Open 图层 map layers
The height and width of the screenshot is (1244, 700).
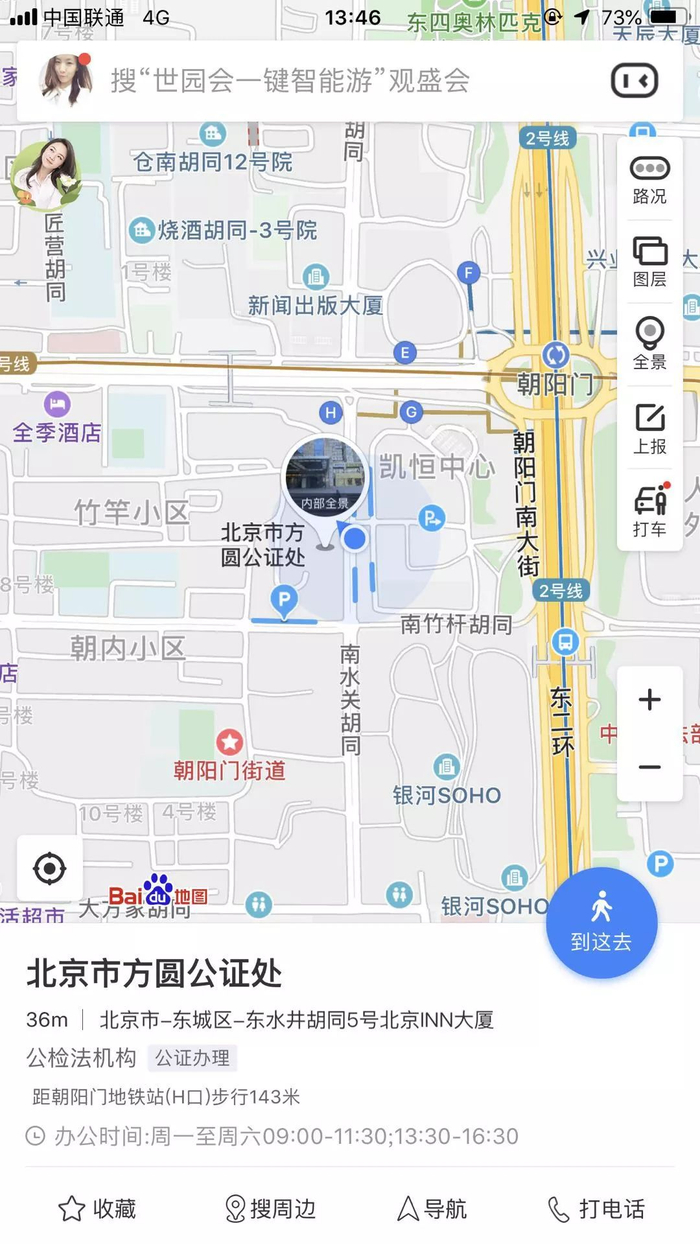(650, 263)
